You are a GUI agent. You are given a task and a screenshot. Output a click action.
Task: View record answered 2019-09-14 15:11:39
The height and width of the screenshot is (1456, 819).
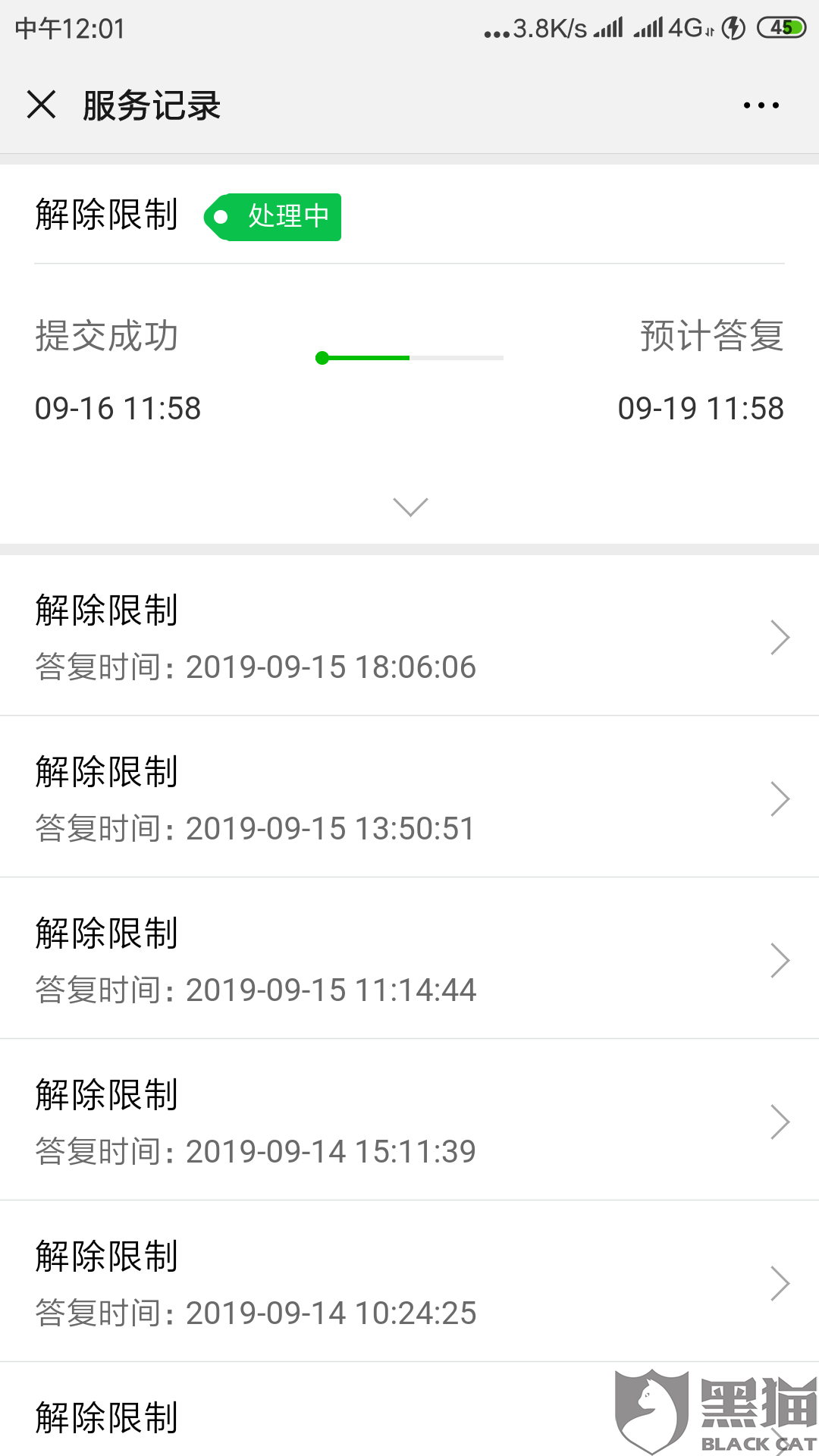pos(409,1122)
